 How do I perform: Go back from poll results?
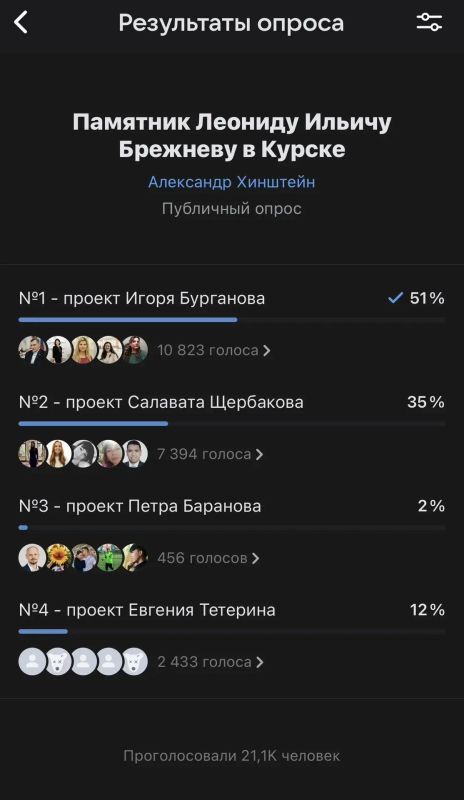[21, 23]
